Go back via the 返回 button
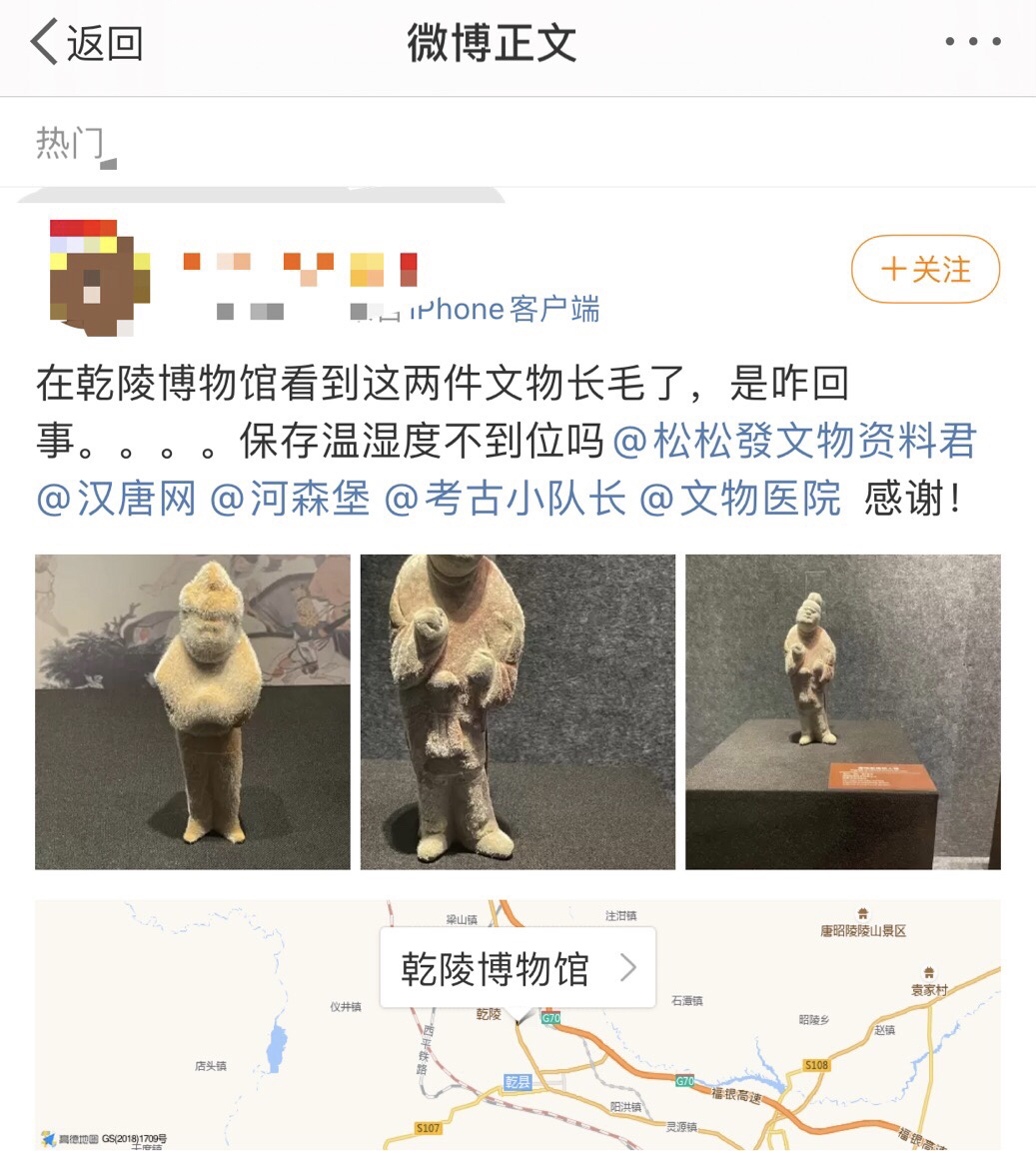 pos(87,44)
